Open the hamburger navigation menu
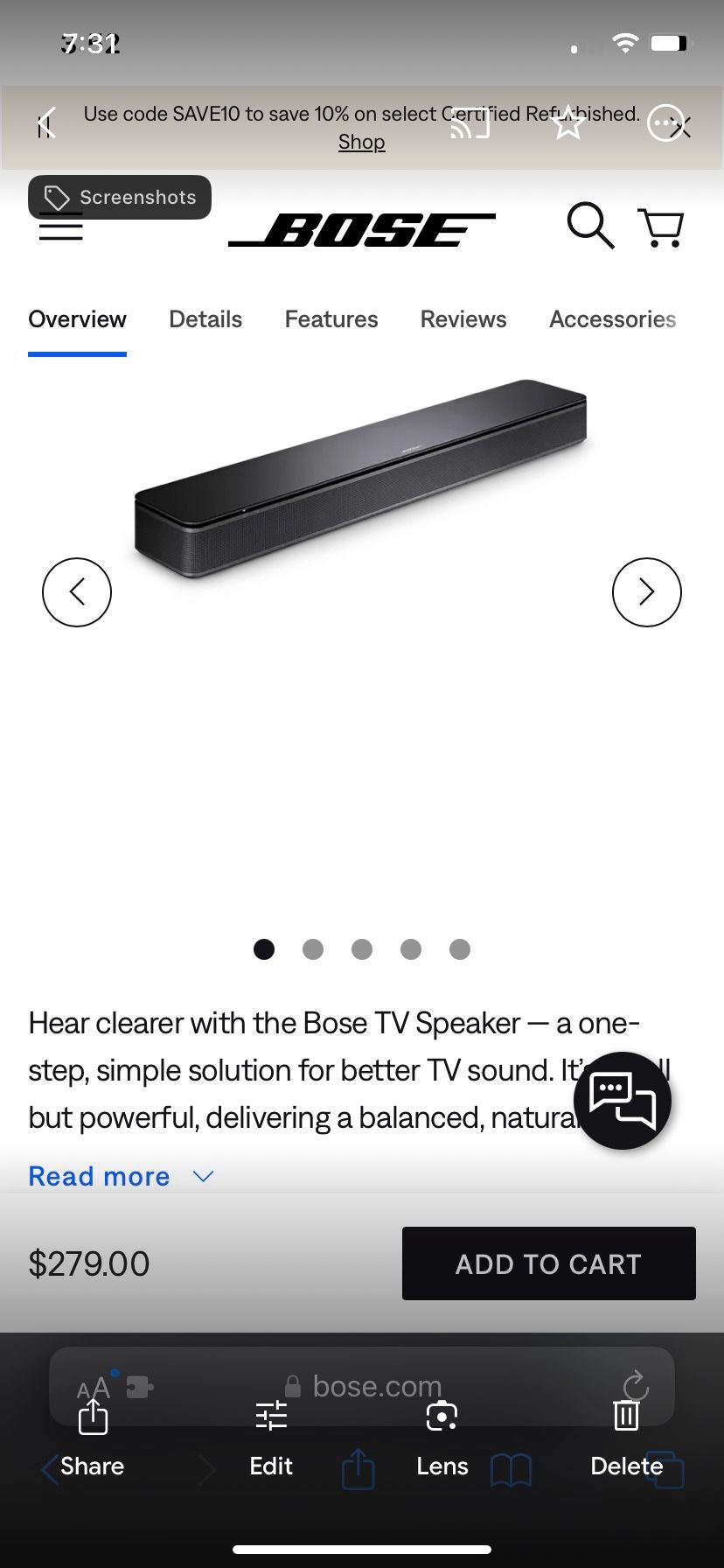 [59, 227]
